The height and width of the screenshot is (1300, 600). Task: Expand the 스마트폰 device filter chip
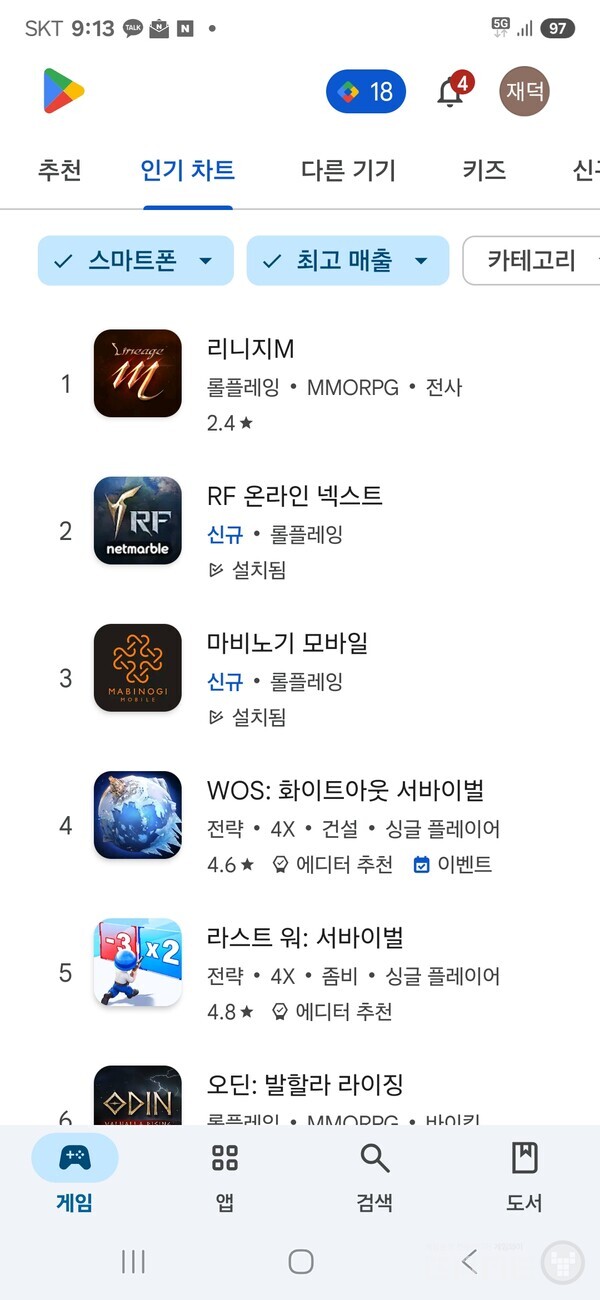tap(135, 261)
